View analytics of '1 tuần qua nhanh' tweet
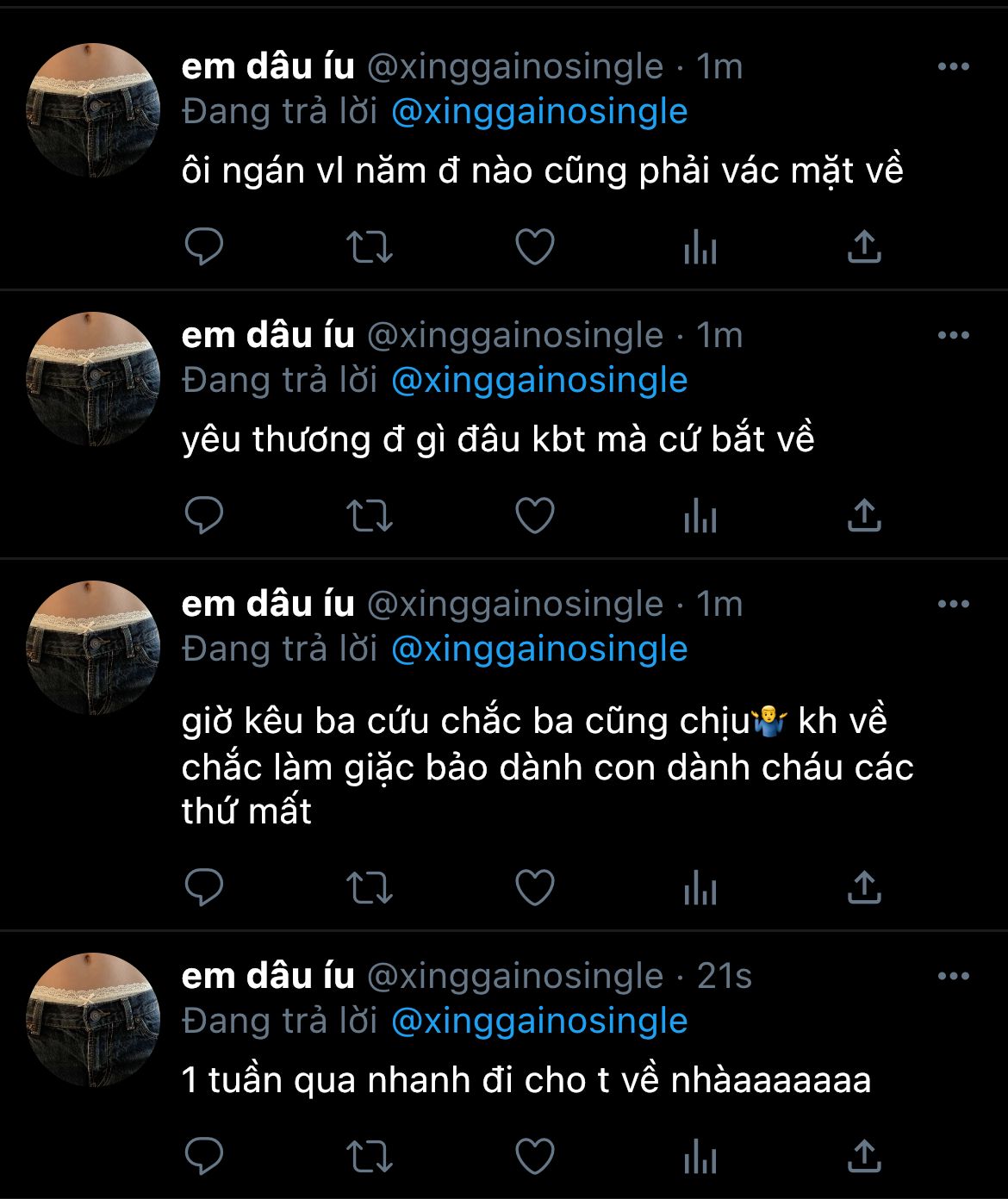 pyautogui.click(x=700, y=1157)
